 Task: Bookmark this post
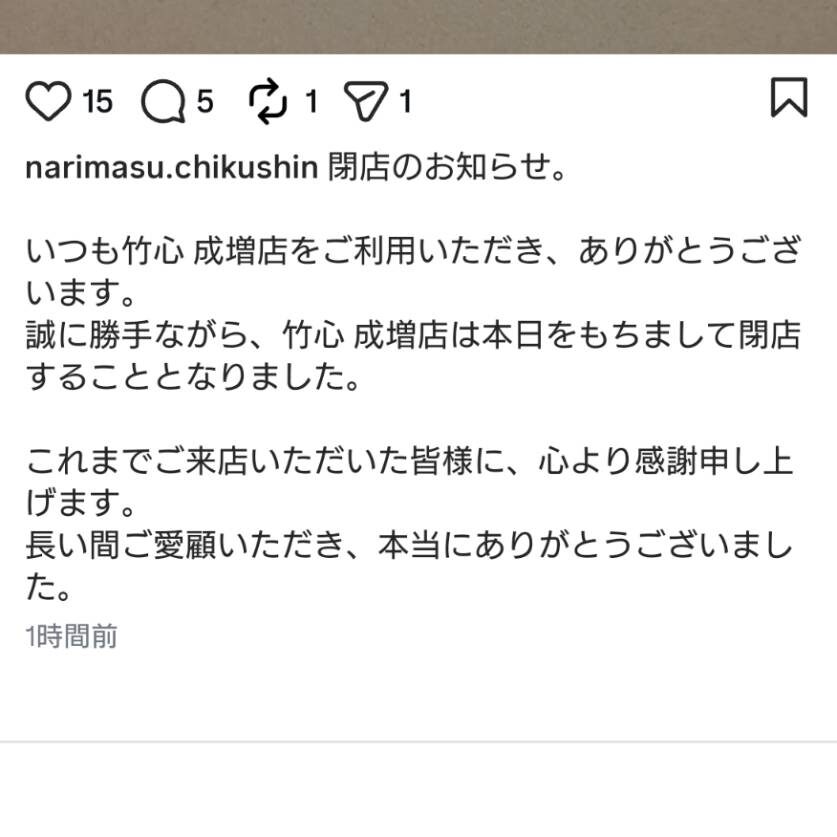point(788,98)
